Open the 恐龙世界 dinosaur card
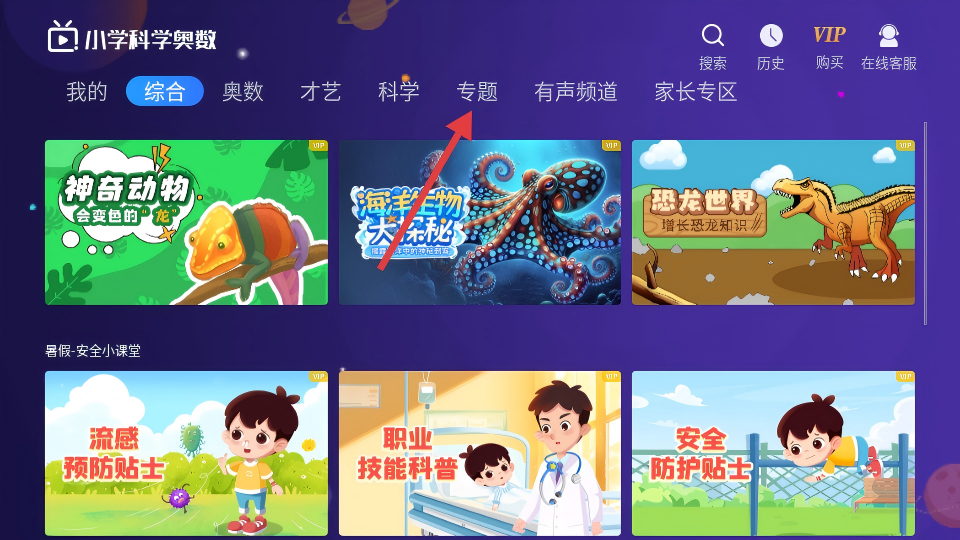 (x=773, y=222)
